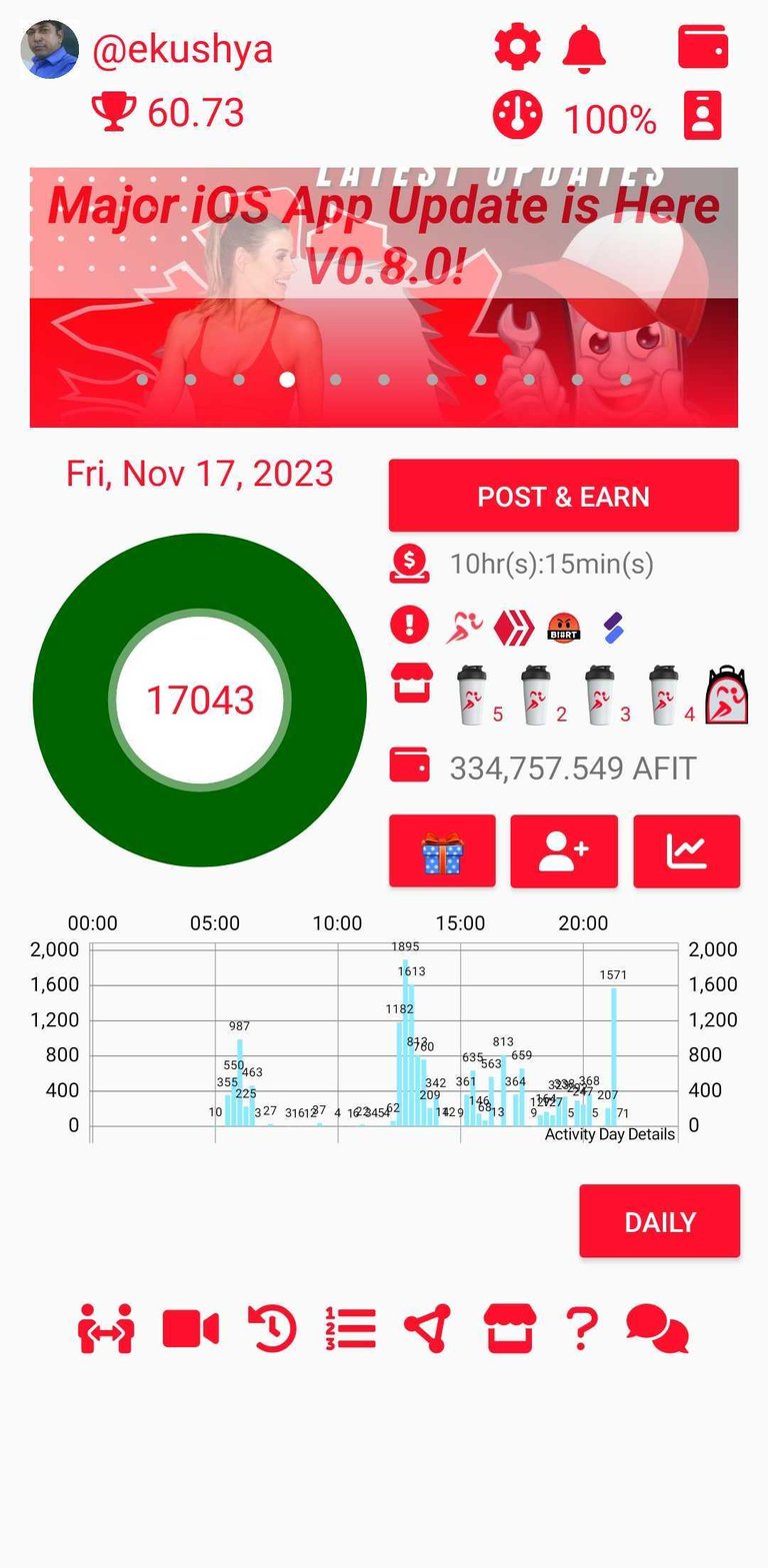Tap the POST & EARN button
768x1568 pixels.
[x=563, y=496]
